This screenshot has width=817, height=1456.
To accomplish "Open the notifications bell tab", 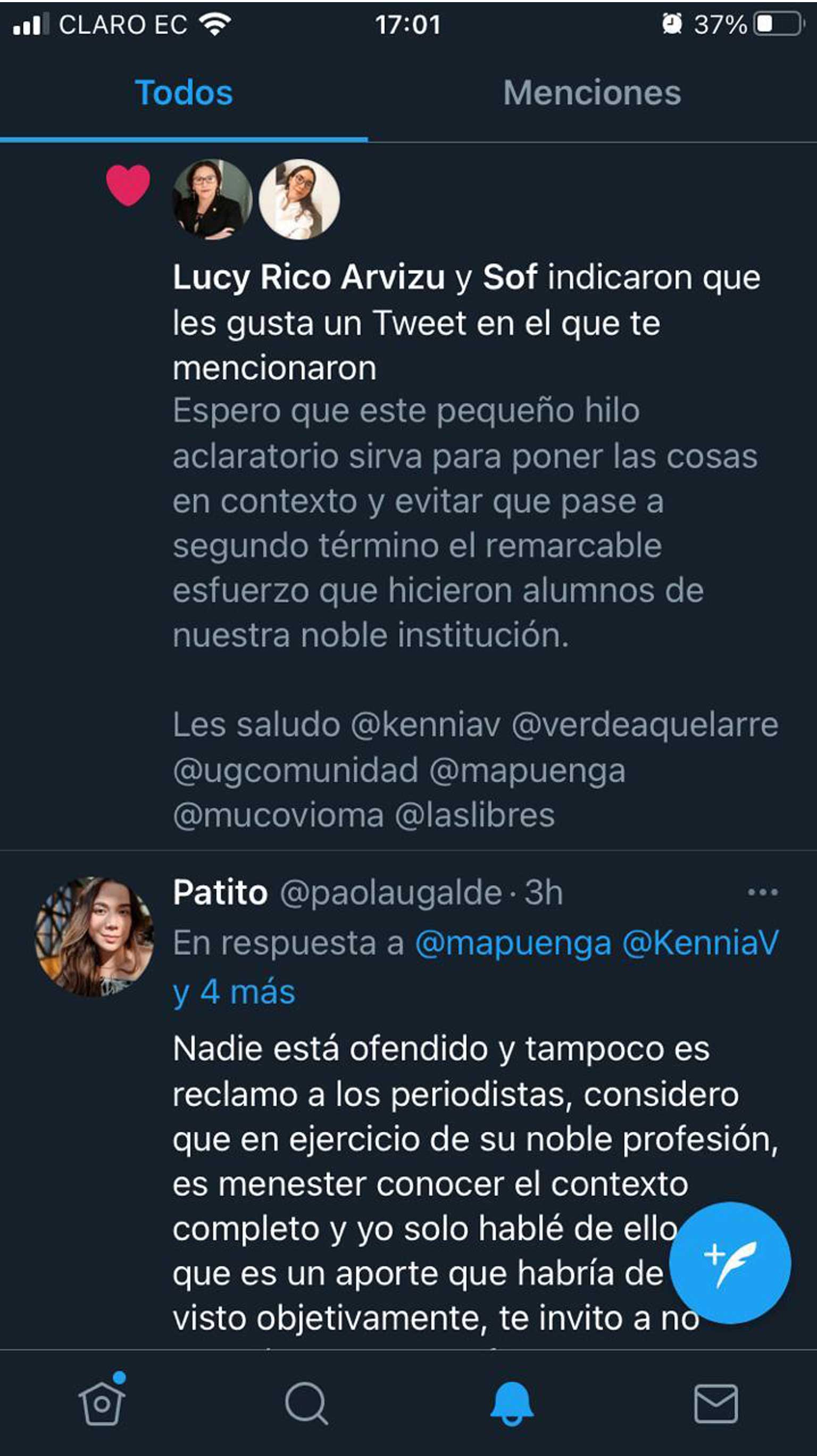I will [511, 1404].
